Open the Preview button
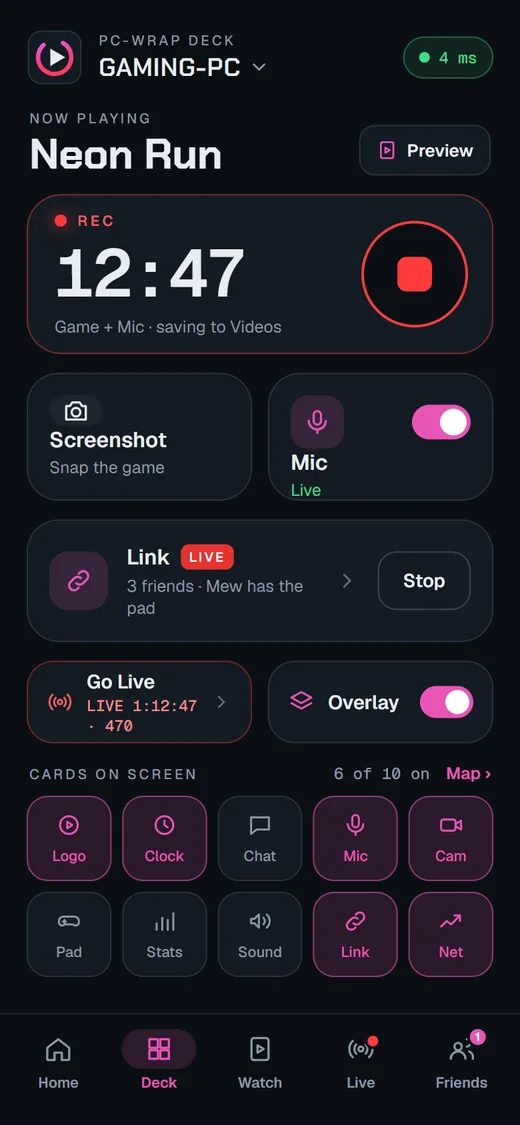This screenshot has width=520, height=1125. pos(425,151)
